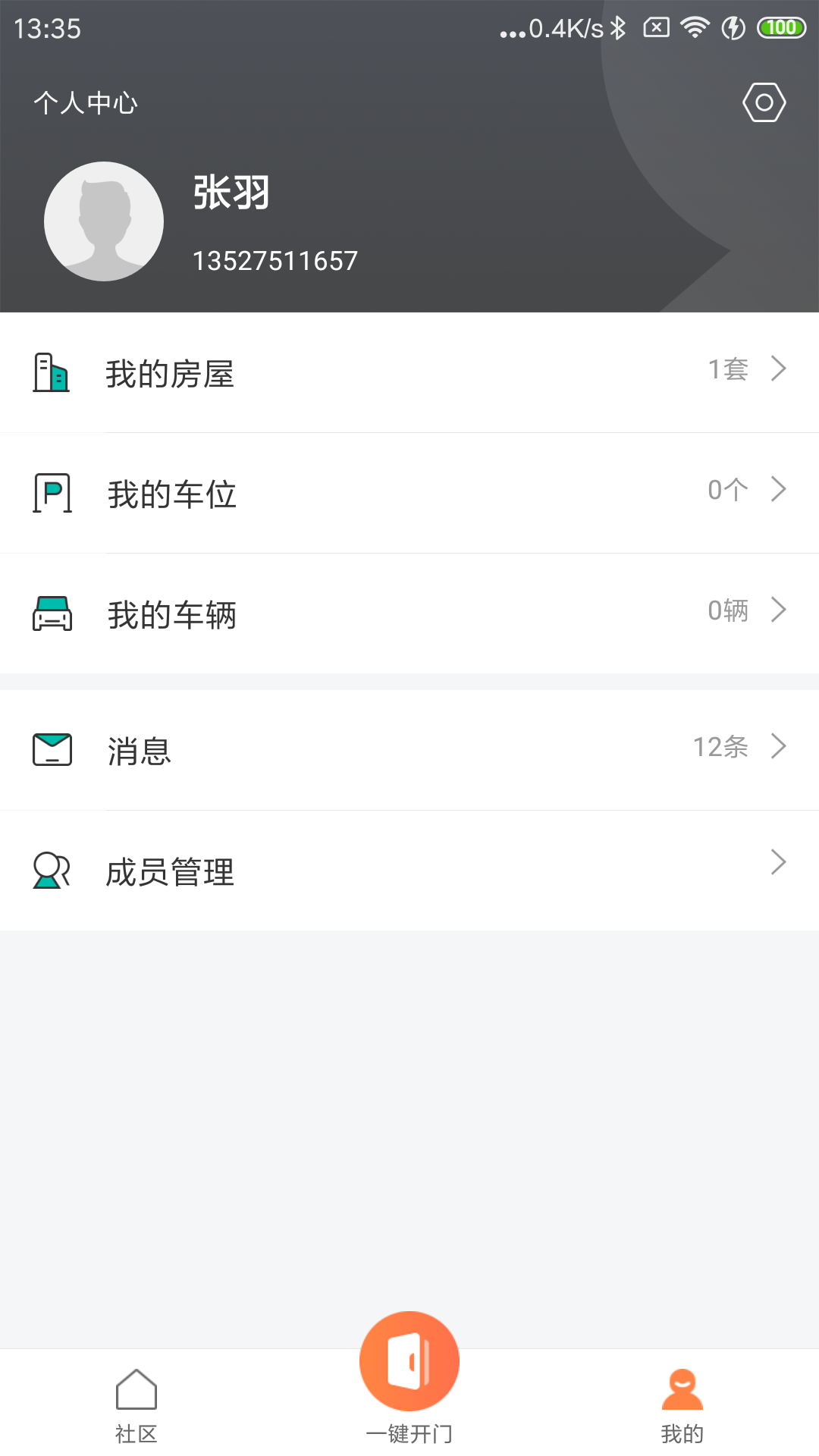Select the building icon beside 我的房屋
Screen dimensions: 819x1456
pos(51,372)
